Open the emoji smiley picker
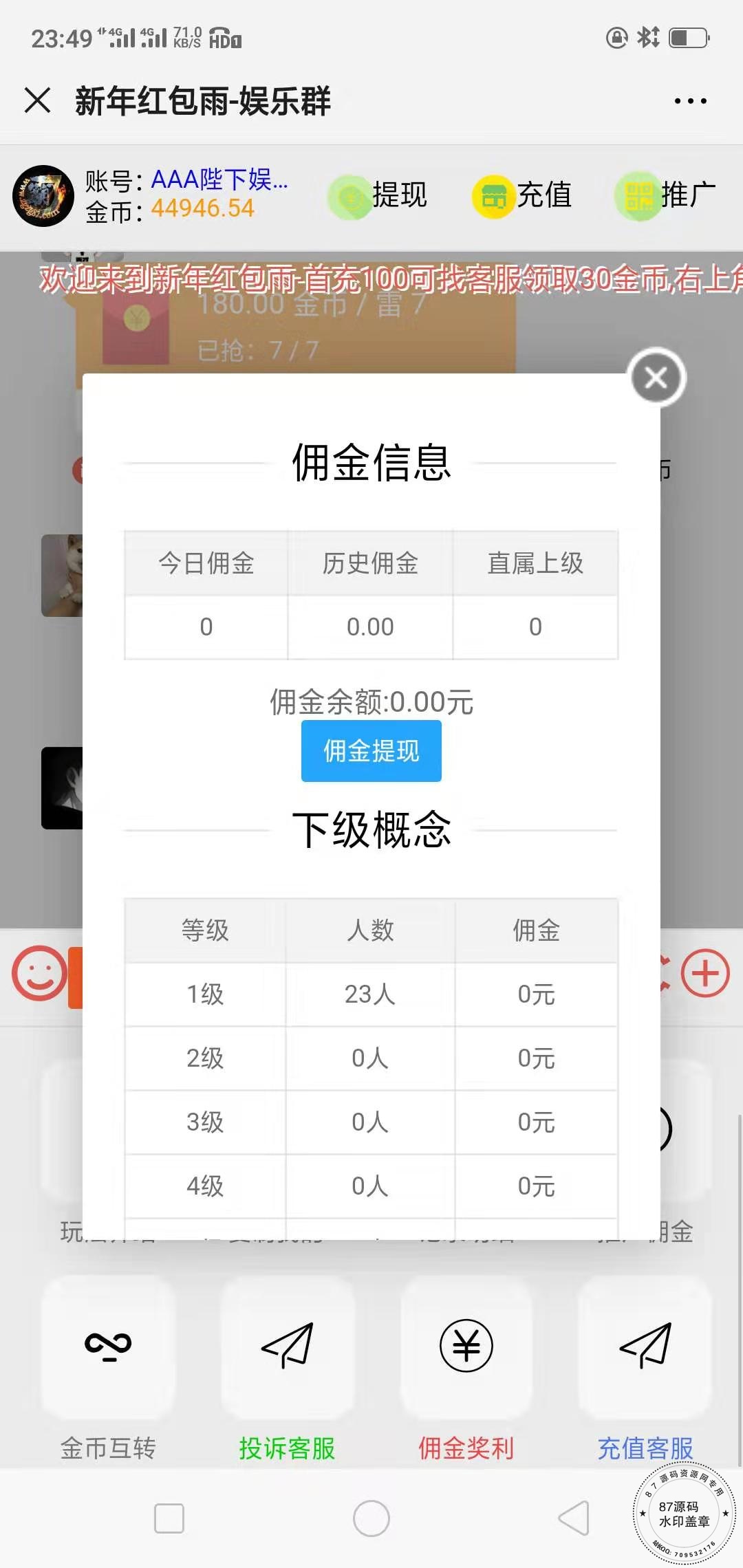The width and height of the screenshot is (743, 1568). click(x=39, y=973)
